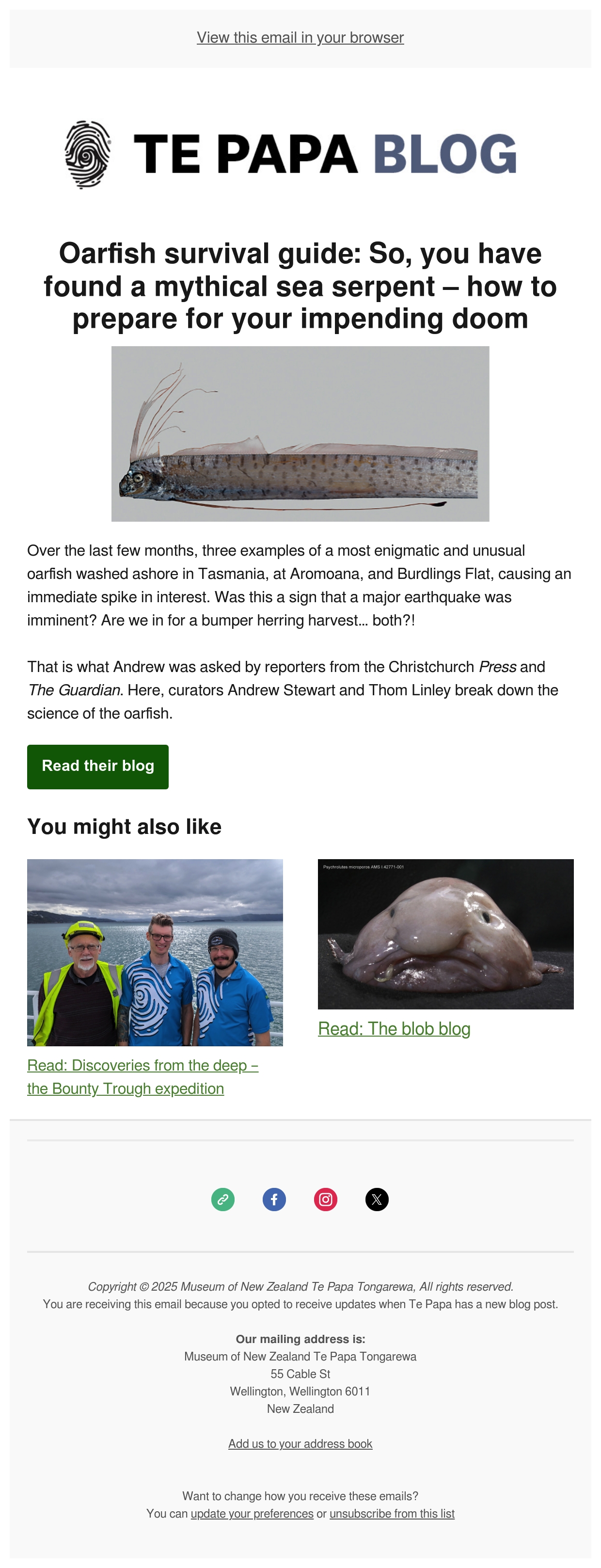
Task: Open the blobfish photo tile
Action: tap(445, 934)
